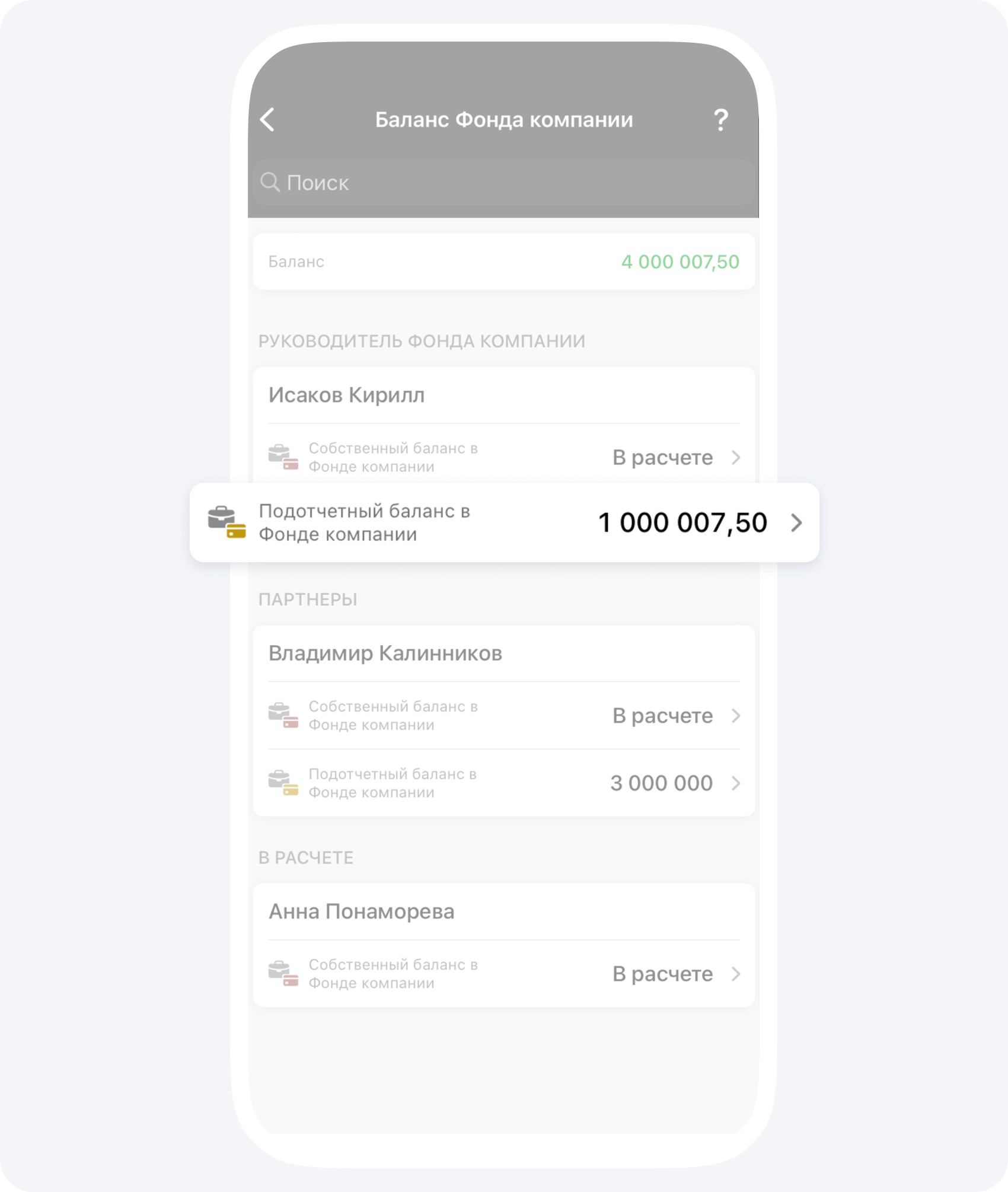
Task: Open Анна Понаморева's Собственный баланс row
Action: click(504, 974)
